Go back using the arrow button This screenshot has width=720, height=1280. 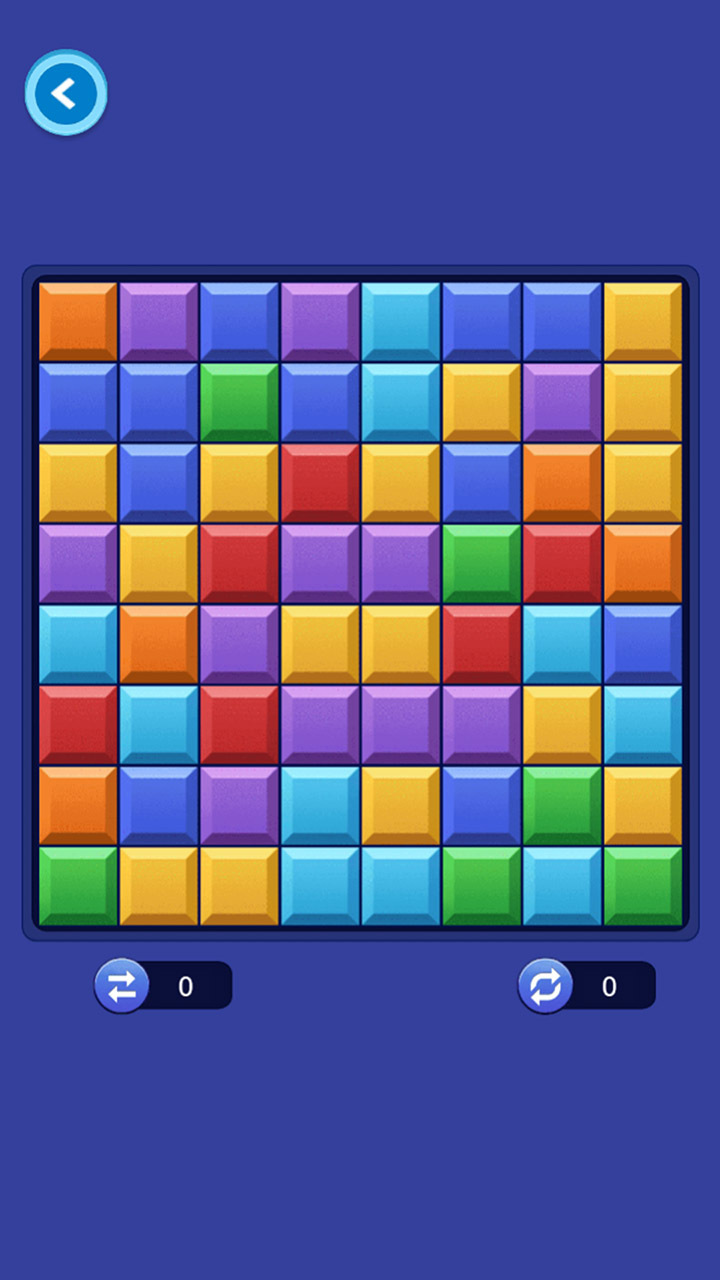pos(65,93)
